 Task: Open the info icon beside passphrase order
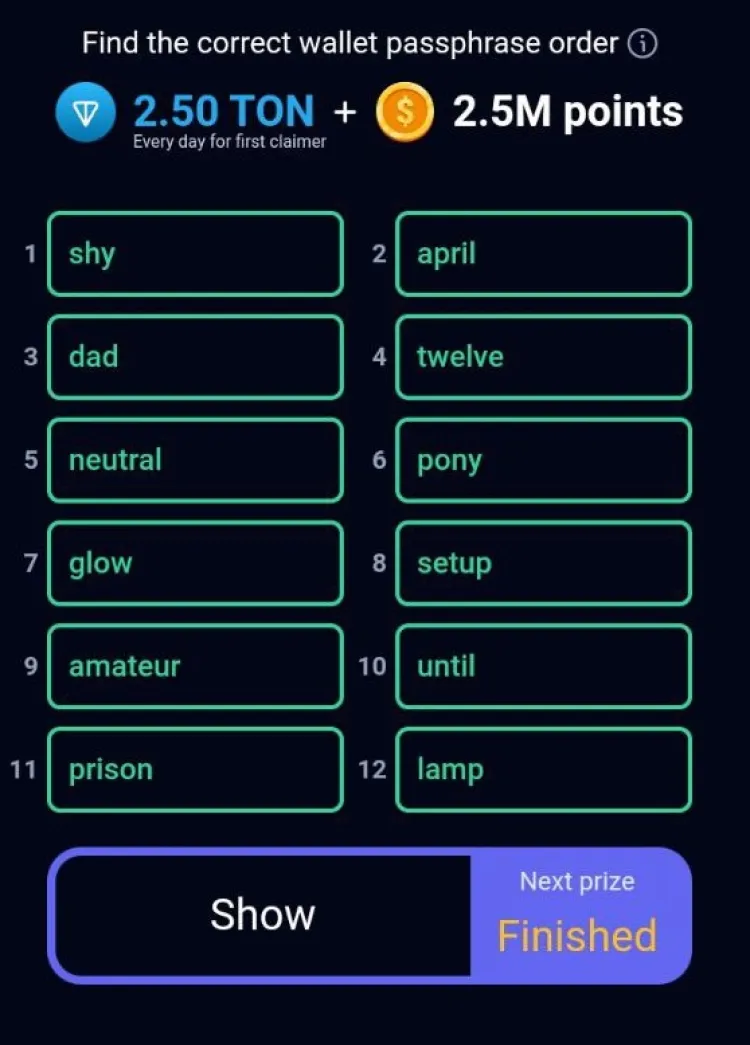tap(643, 45)
